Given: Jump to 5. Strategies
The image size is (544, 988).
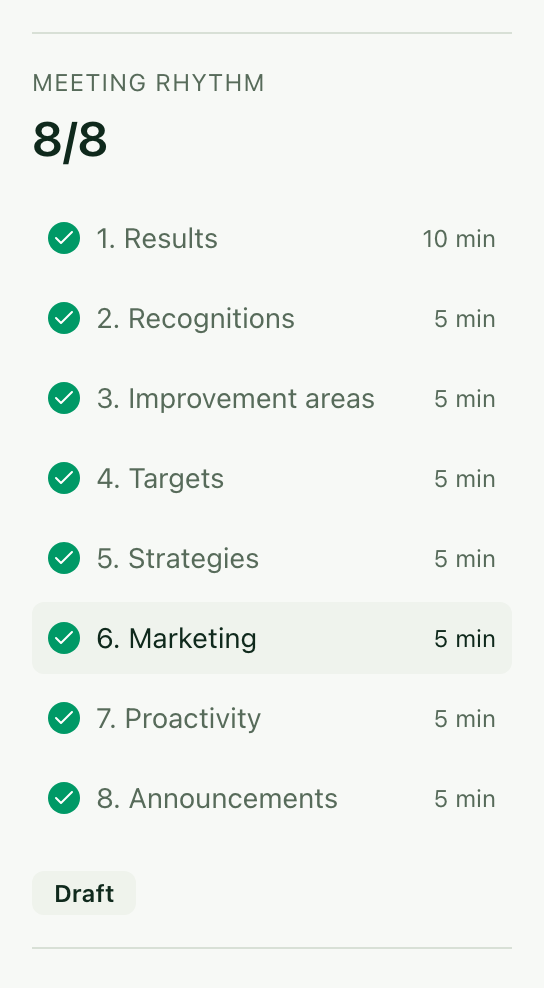Looking at the screenshot, I should point(272,558).
